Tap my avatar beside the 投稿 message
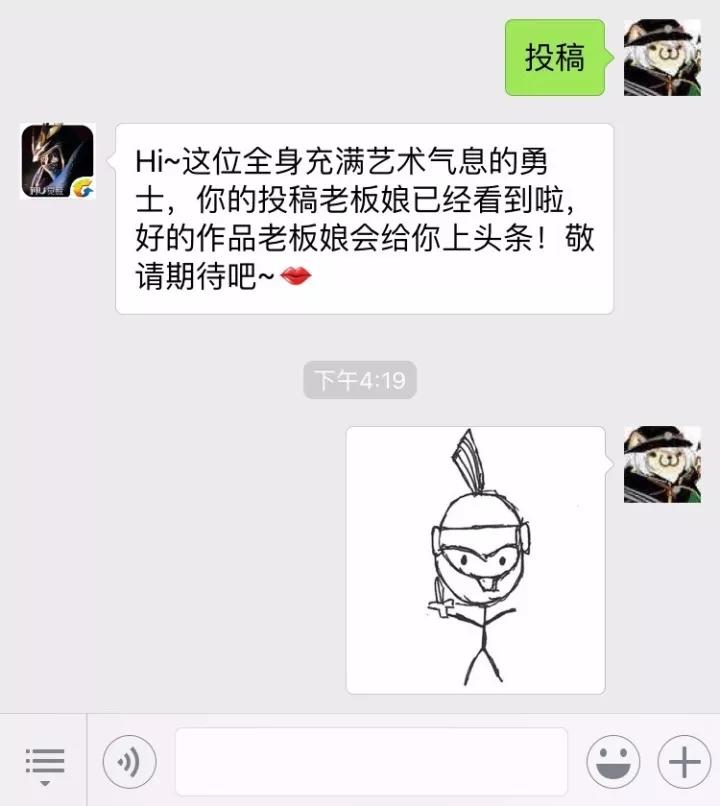Screen dimensions: 720x806 [x=662, y=57]
